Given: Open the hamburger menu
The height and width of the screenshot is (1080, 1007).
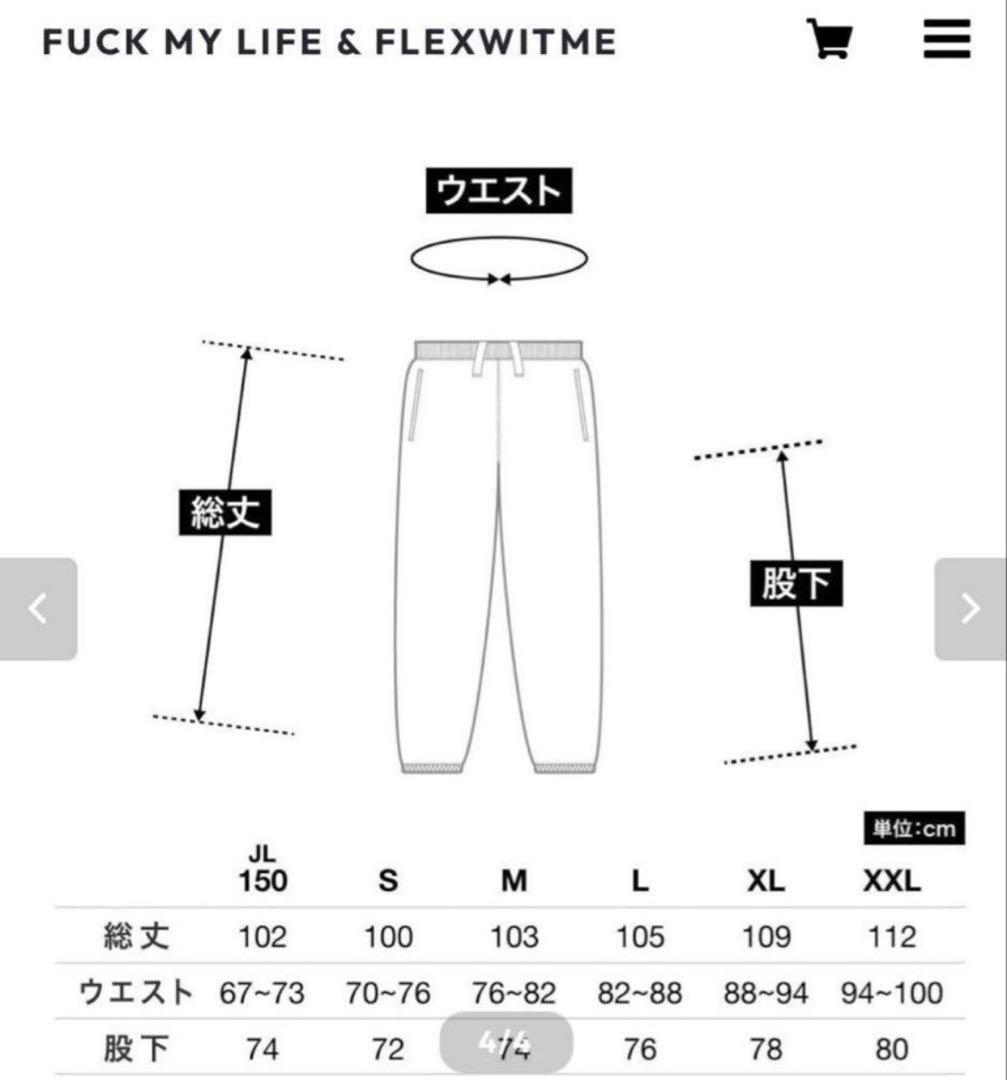Looking at the screenshot, I should coord(946,41).
